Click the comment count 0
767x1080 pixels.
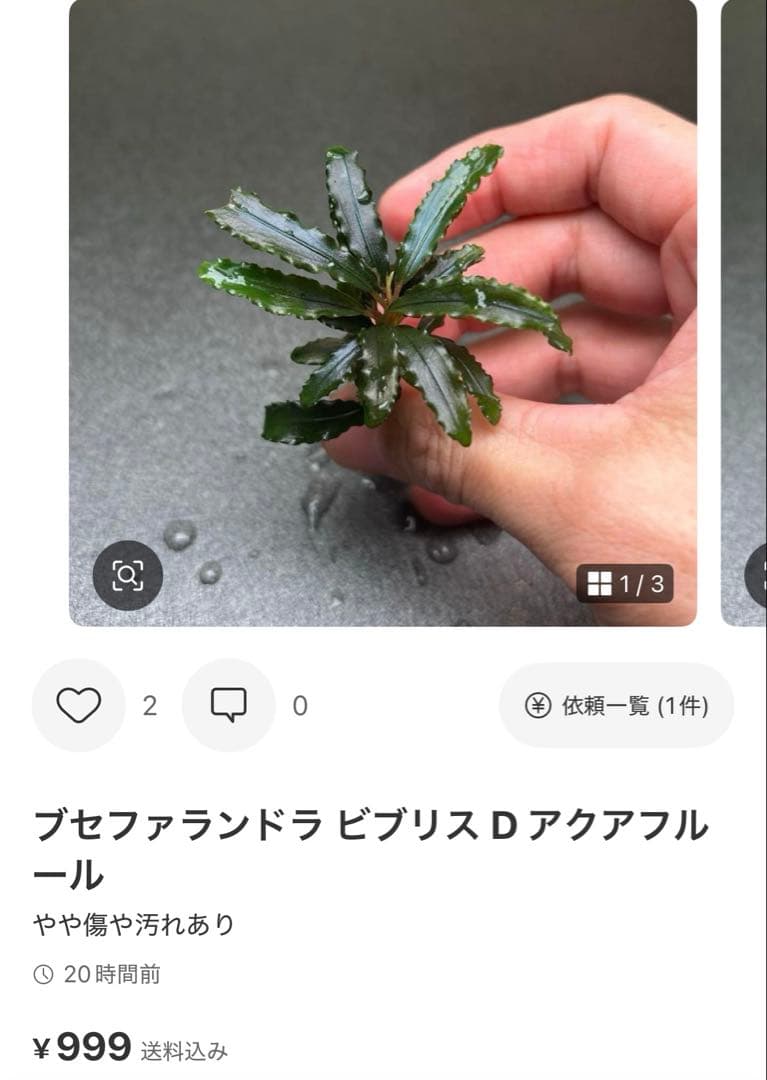point(295,706)
